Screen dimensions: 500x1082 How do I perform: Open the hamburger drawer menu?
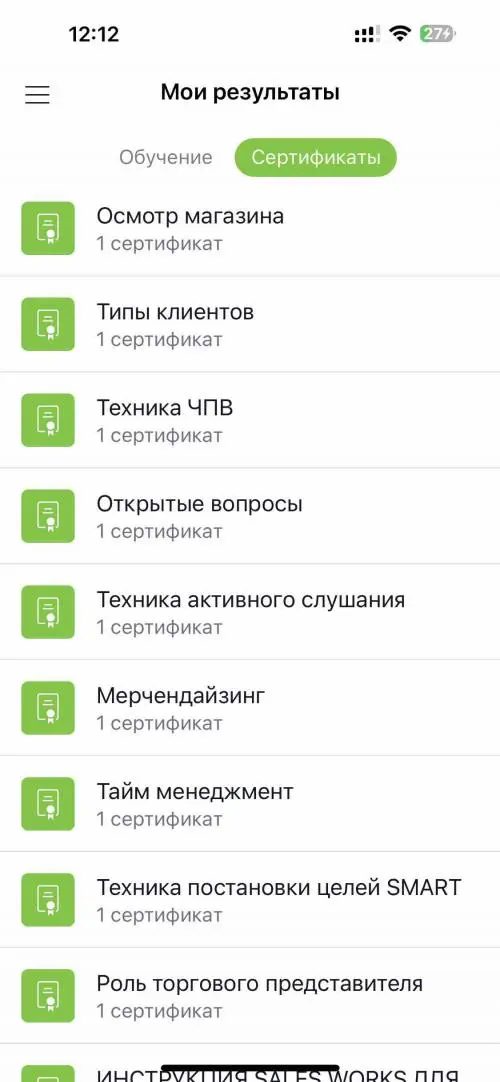37,94
